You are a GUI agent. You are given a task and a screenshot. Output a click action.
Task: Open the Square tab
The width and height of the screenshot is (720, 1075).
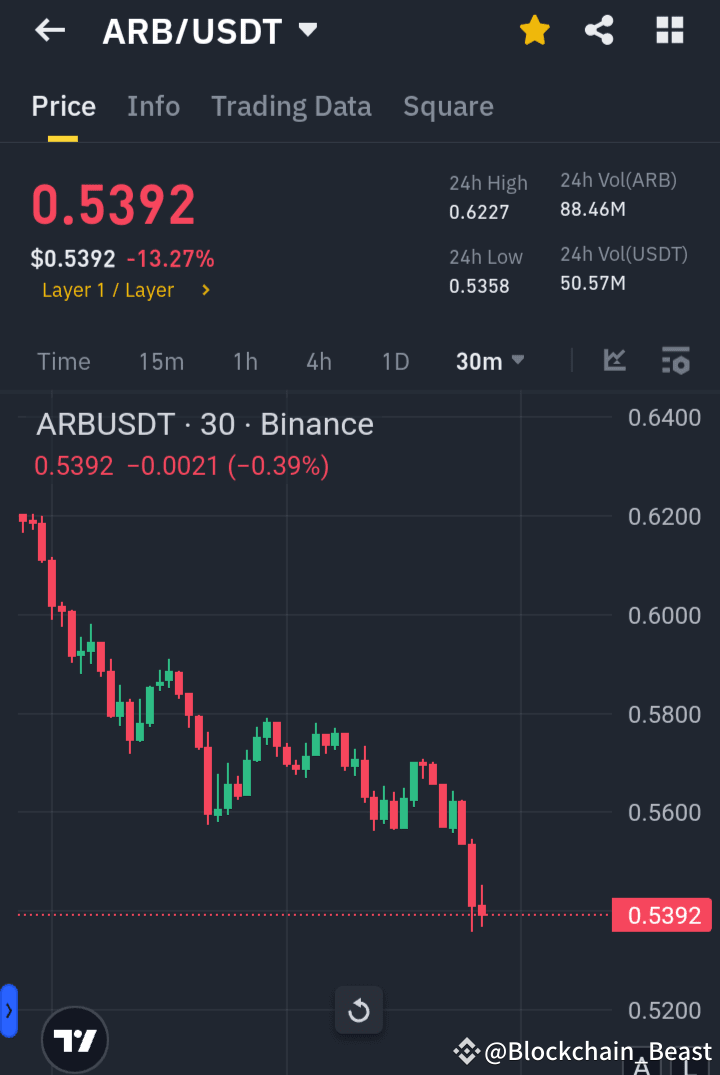click(448, 106)
